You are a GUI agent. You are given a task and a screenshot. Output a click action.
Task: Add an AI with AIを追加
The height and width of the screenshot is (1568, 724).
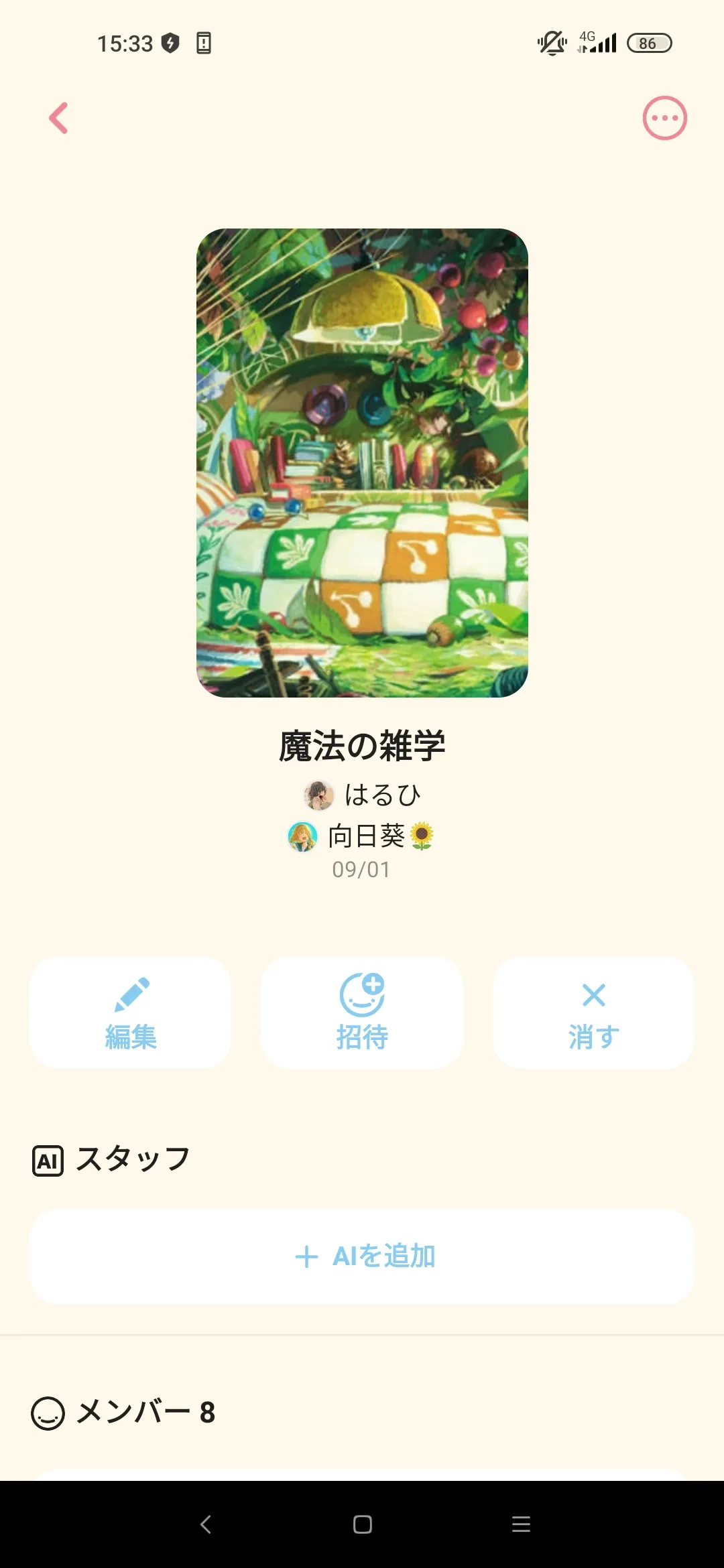362,1256
